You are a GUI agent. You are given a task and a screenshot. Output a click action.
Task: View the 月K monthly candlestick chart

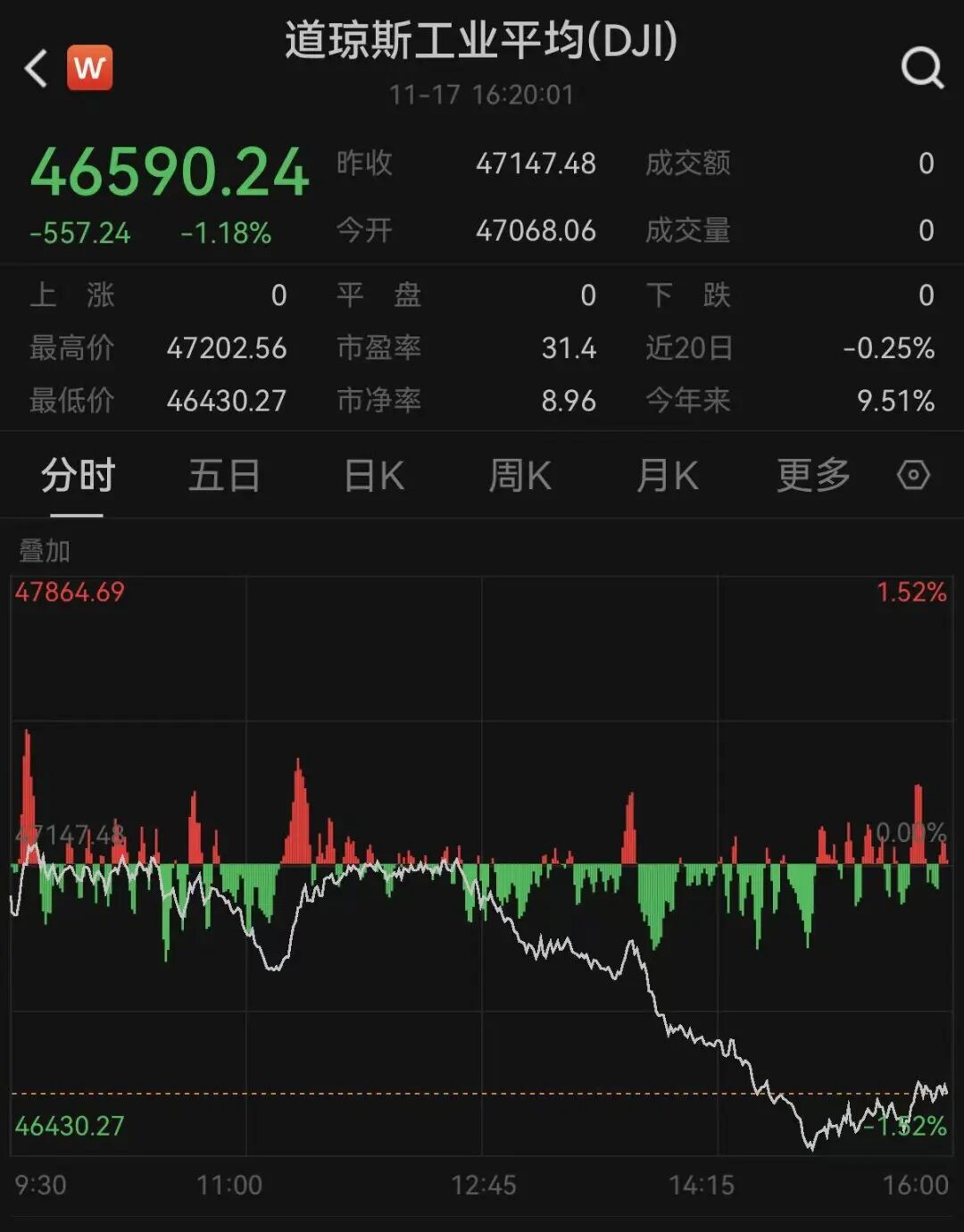(667, 475)
